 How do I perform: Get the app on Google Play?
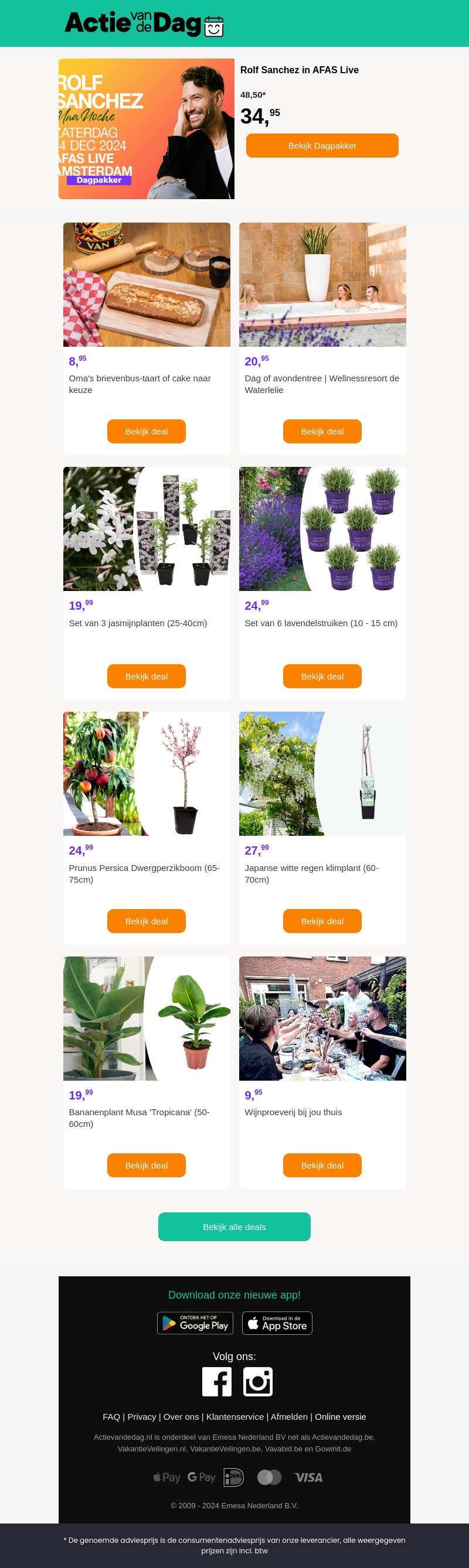click(x=195, y=1323)
